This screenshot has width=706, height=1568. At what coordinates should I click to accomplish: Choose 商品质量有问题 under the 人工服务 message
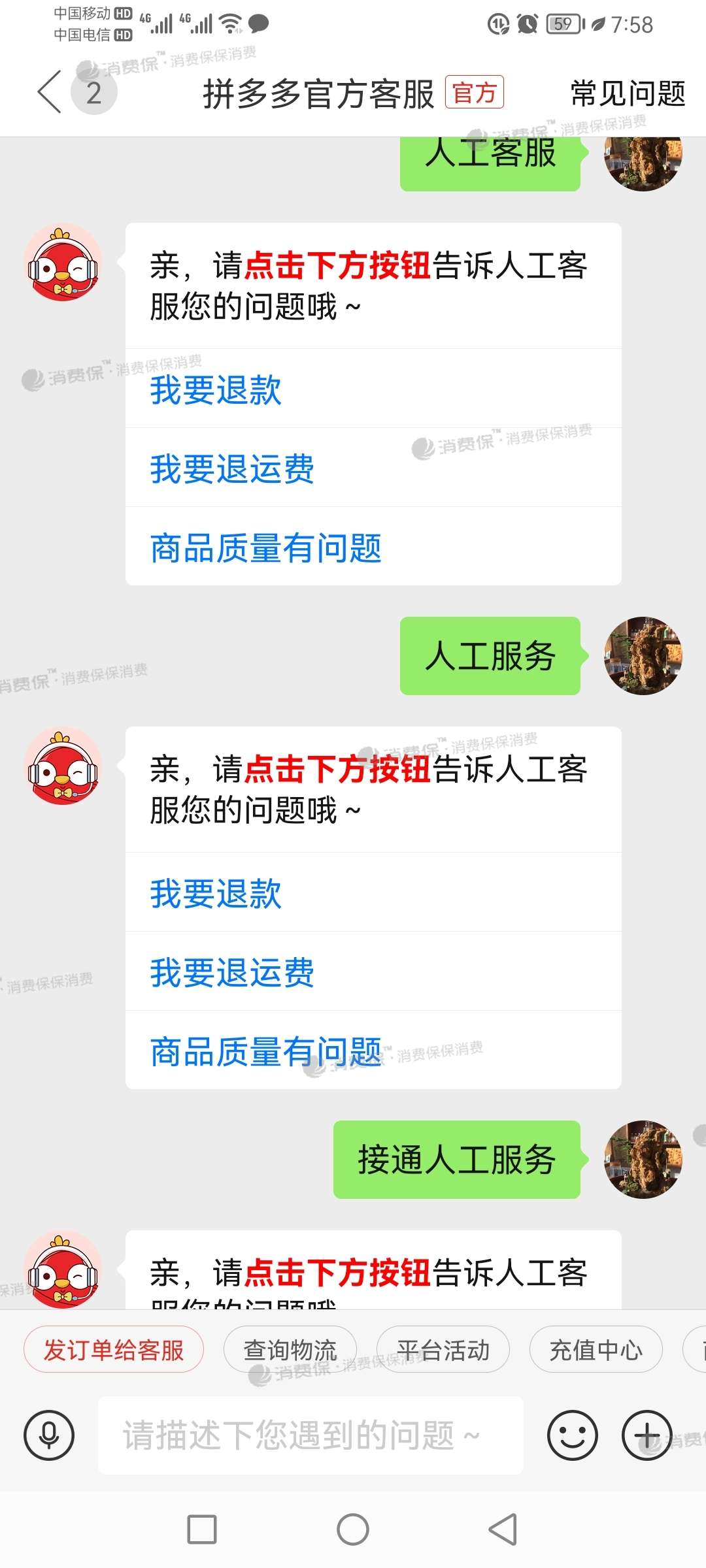265,1051
